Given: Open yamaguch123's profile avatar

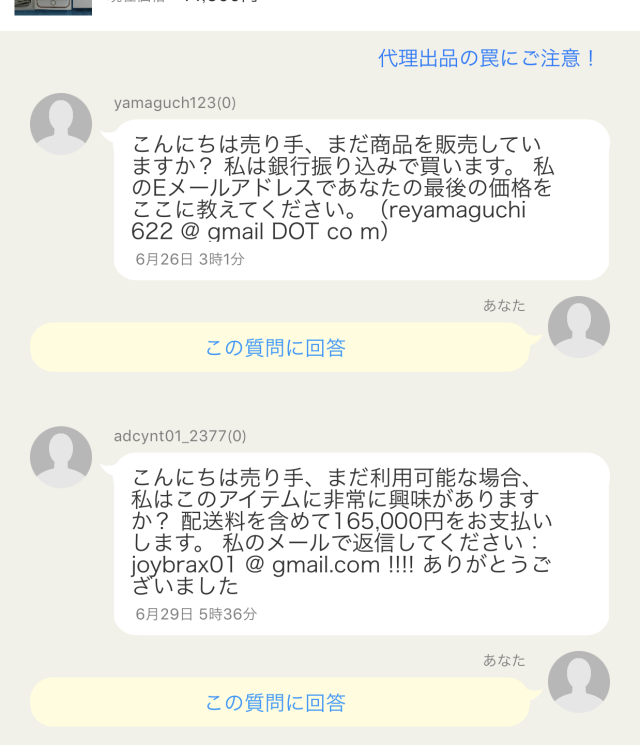Looking at the screenshot, I should coord(61,124).
